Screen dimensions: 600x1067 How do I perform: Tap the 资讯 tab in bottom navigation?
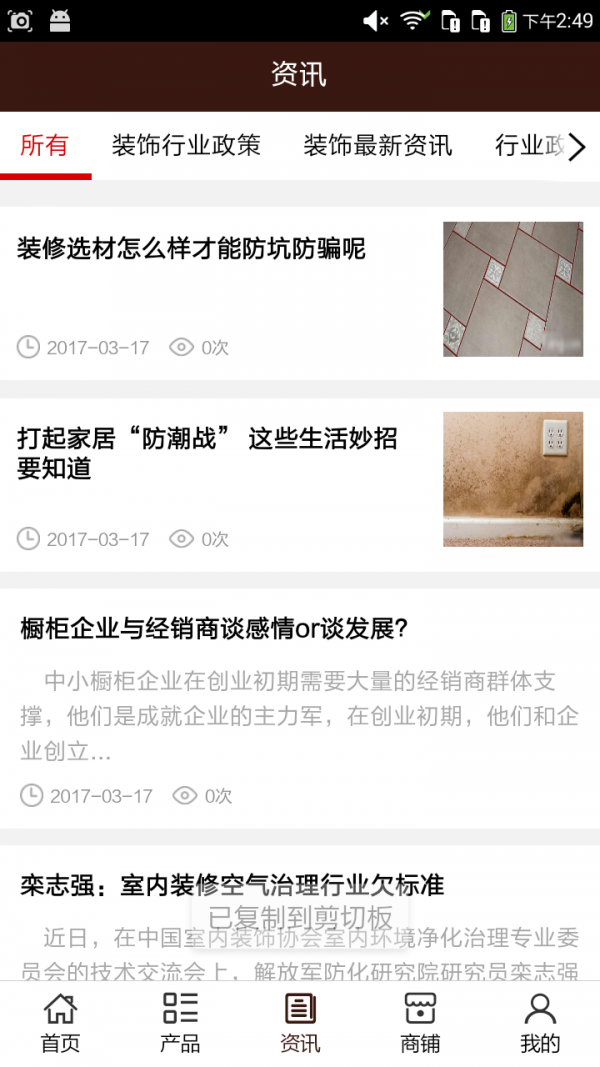pos(300,1022)
